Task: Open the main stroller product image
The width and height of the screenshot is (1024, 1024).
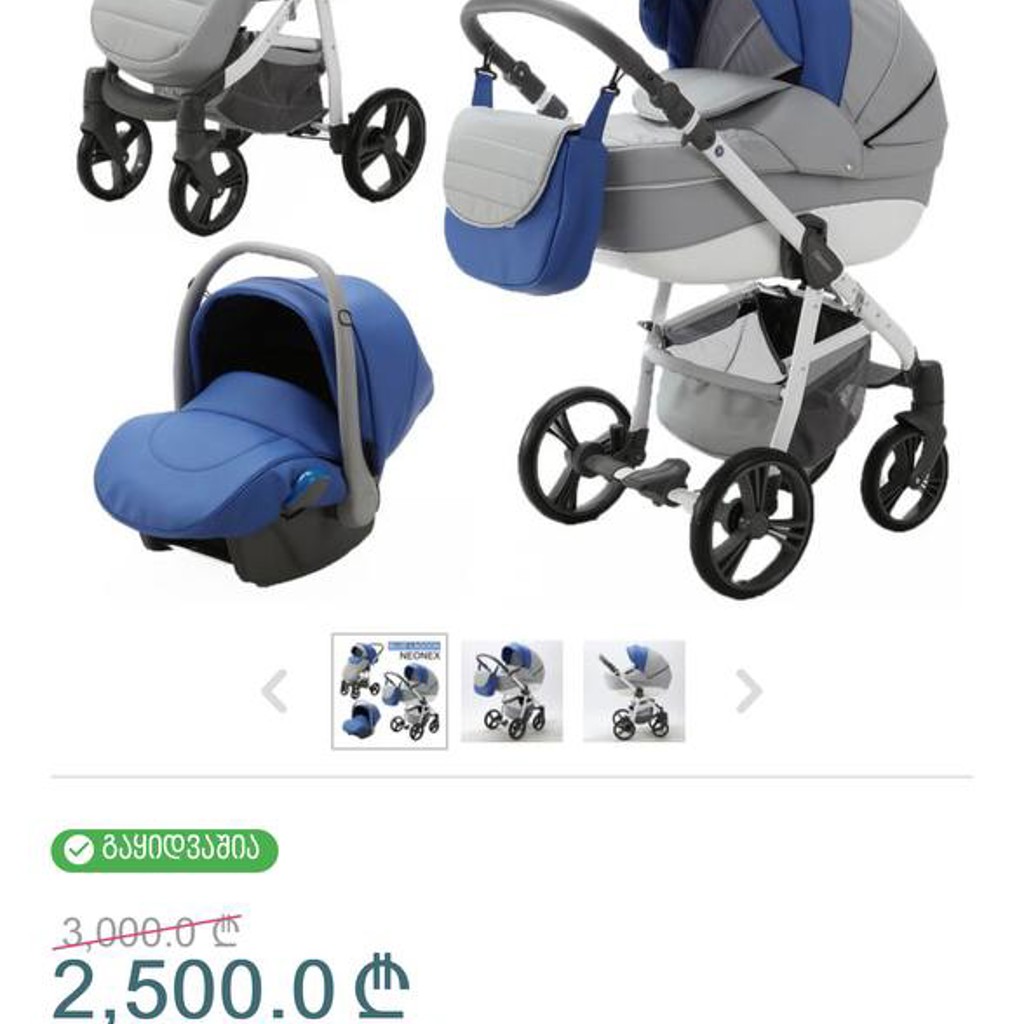Action: pos(512,300)
